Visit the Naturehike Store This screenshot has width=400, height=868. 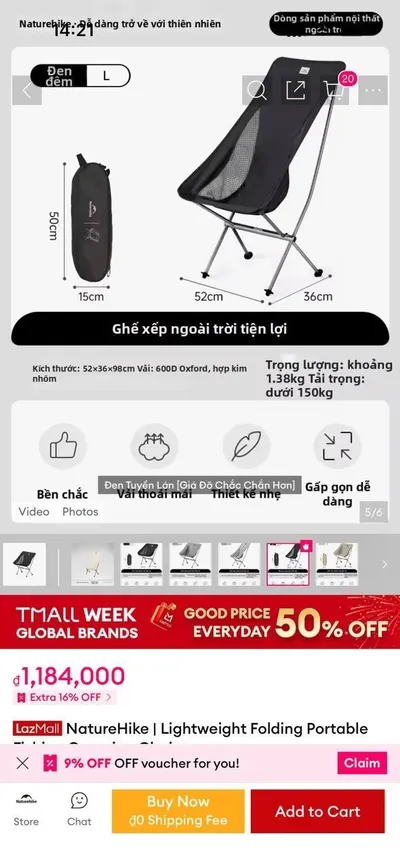(26, 810)
